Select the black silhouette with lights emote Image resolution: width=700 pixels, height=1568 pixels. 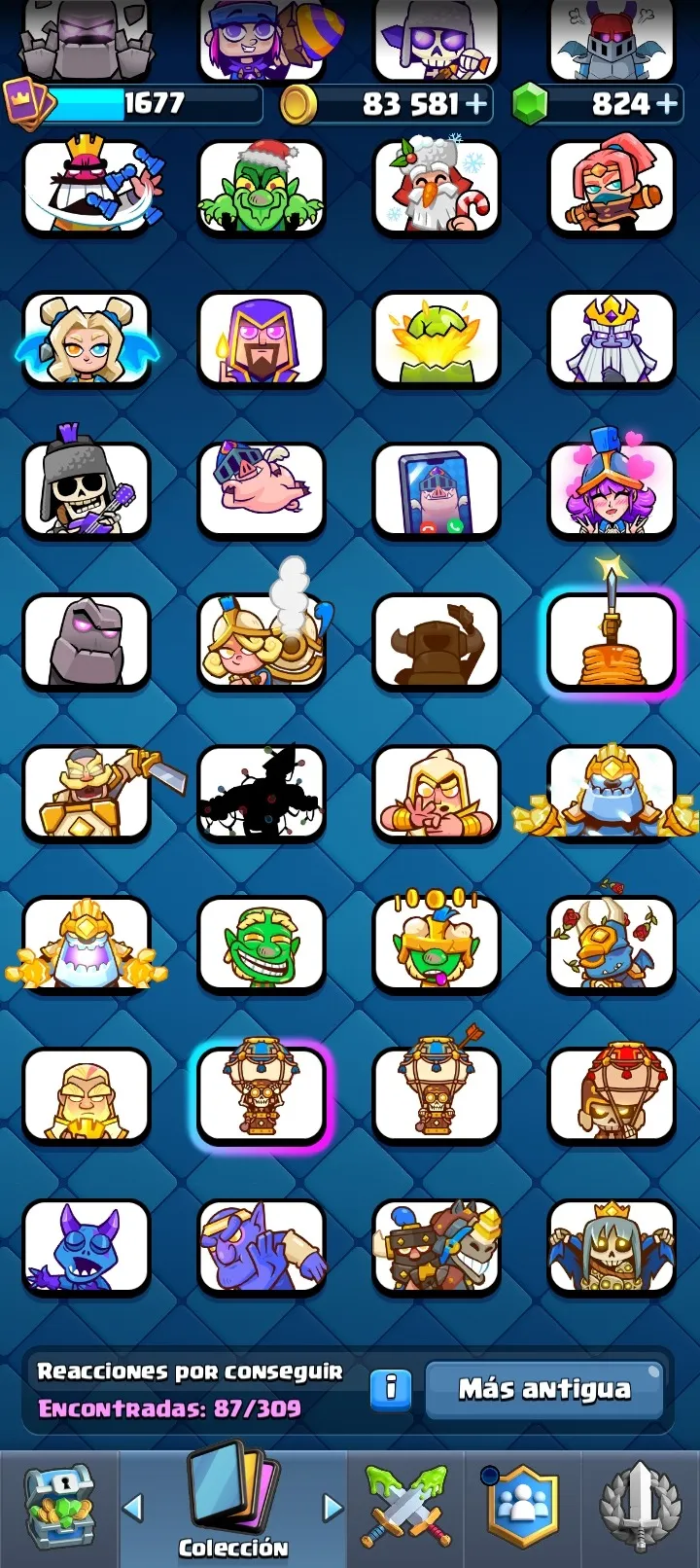point(262,793)
